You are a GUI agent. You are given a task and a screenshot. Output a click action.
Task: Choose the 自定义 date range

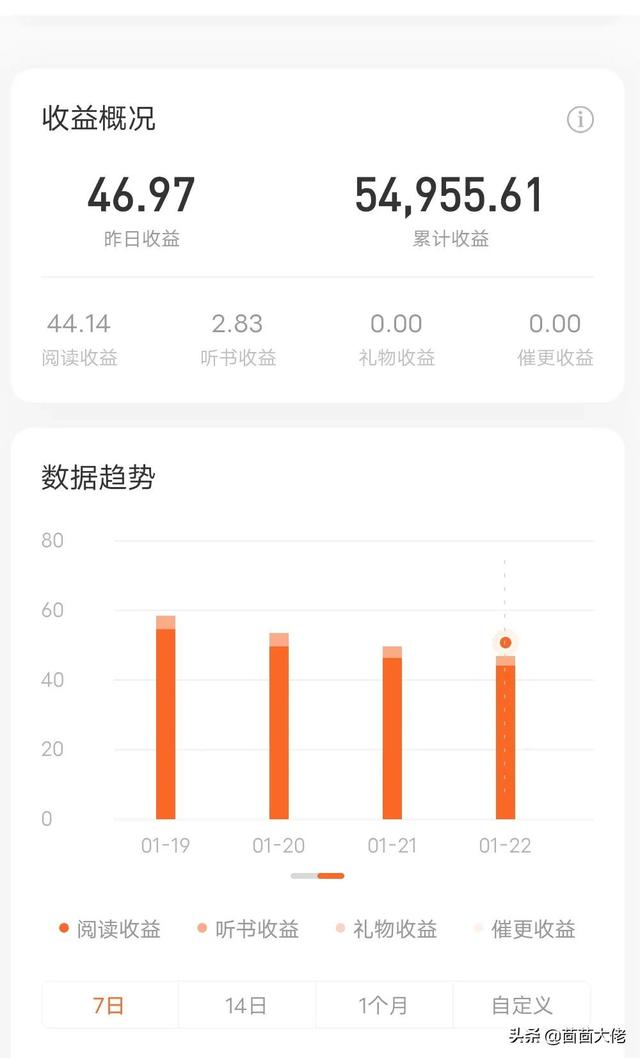click(522, 1005)
